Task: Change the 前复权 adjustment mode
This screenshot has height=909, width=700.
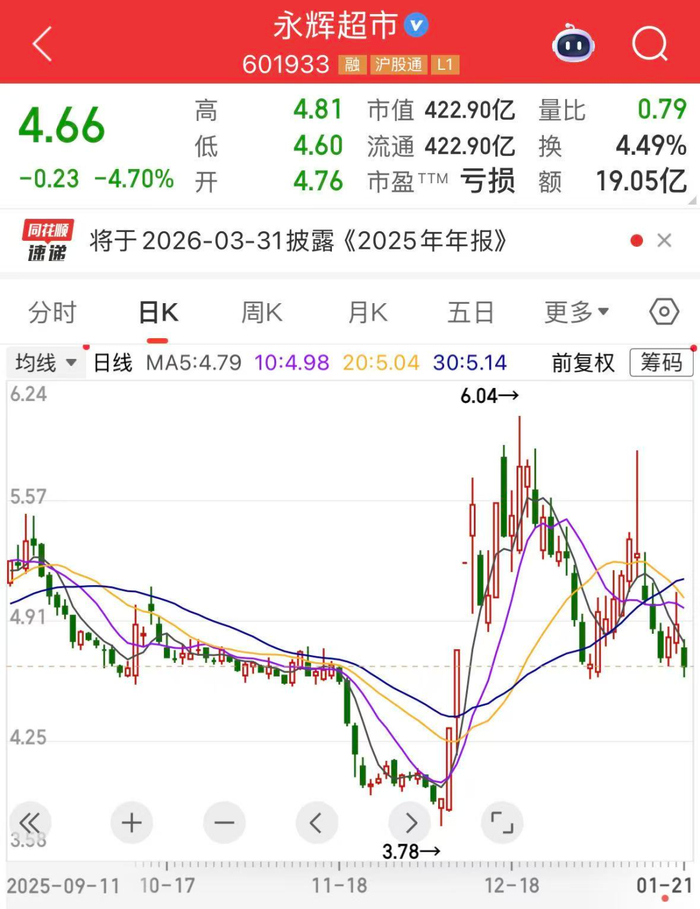Action: 583,362
